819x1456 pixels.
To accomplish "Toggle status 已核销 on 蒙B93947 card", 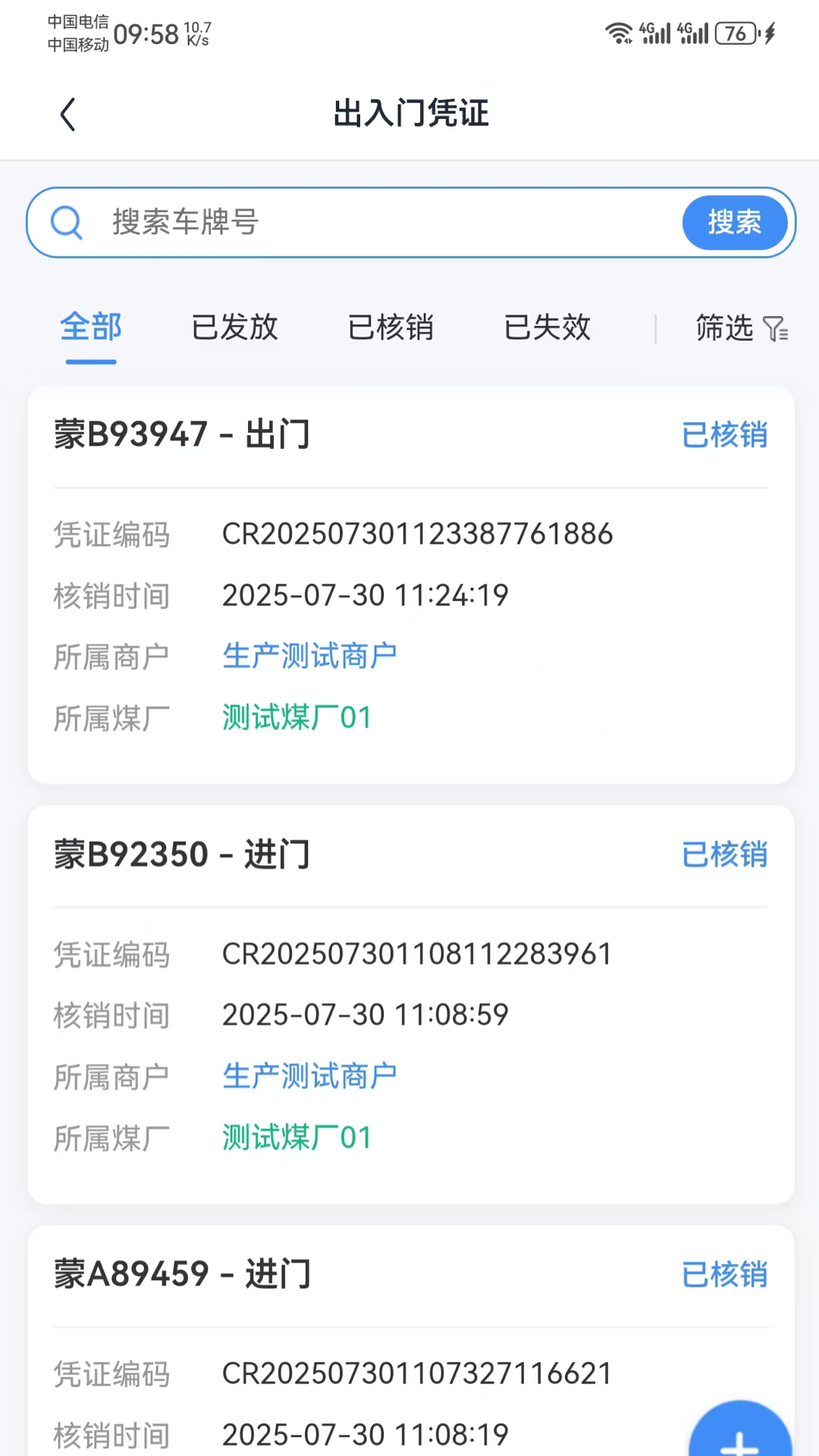I will 724,435.
